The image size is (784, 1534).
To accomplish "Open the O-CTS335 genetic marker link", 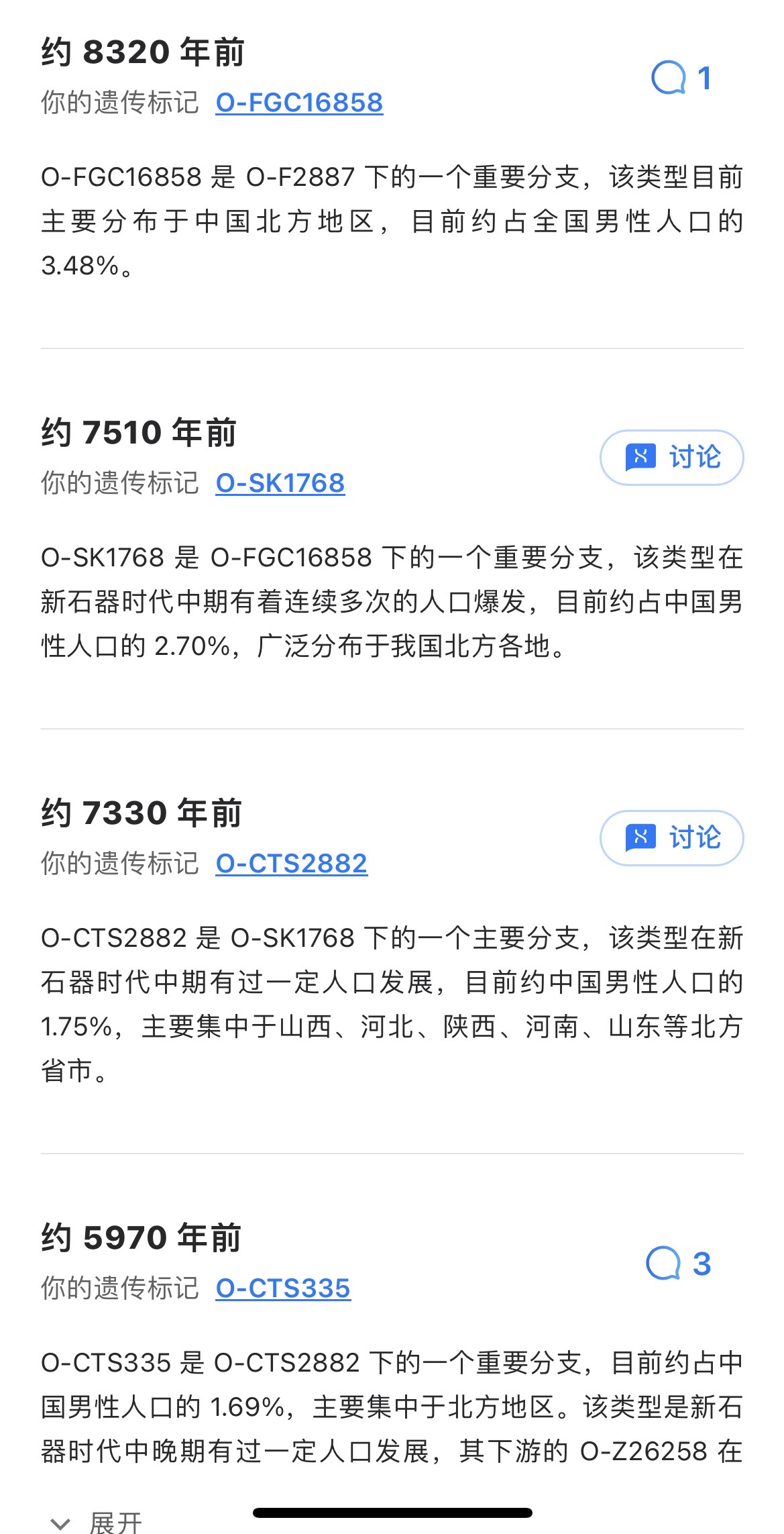I will (282, 1288).
